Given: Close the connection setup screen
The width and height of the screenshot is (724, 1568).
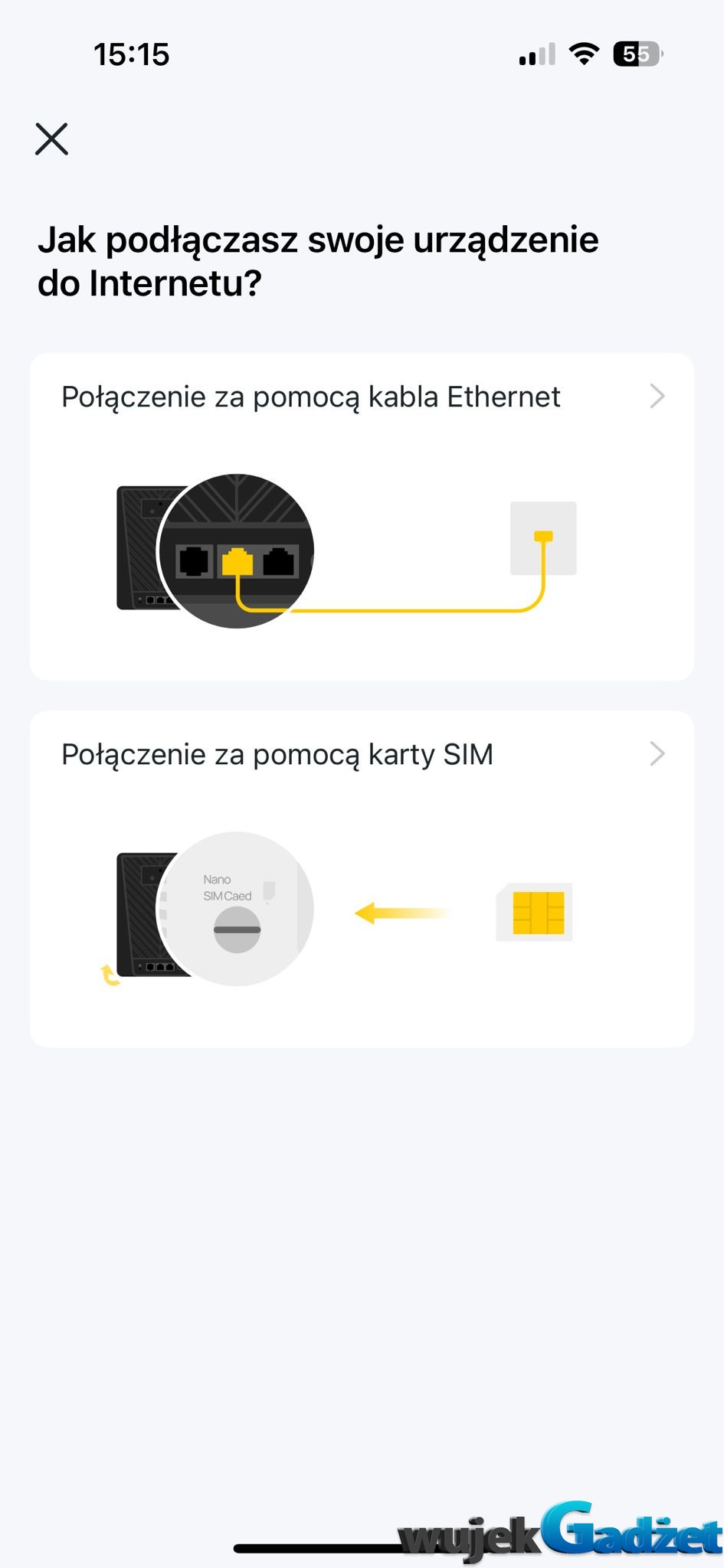Looking at the screenshot, I should (x=51, y=139).
